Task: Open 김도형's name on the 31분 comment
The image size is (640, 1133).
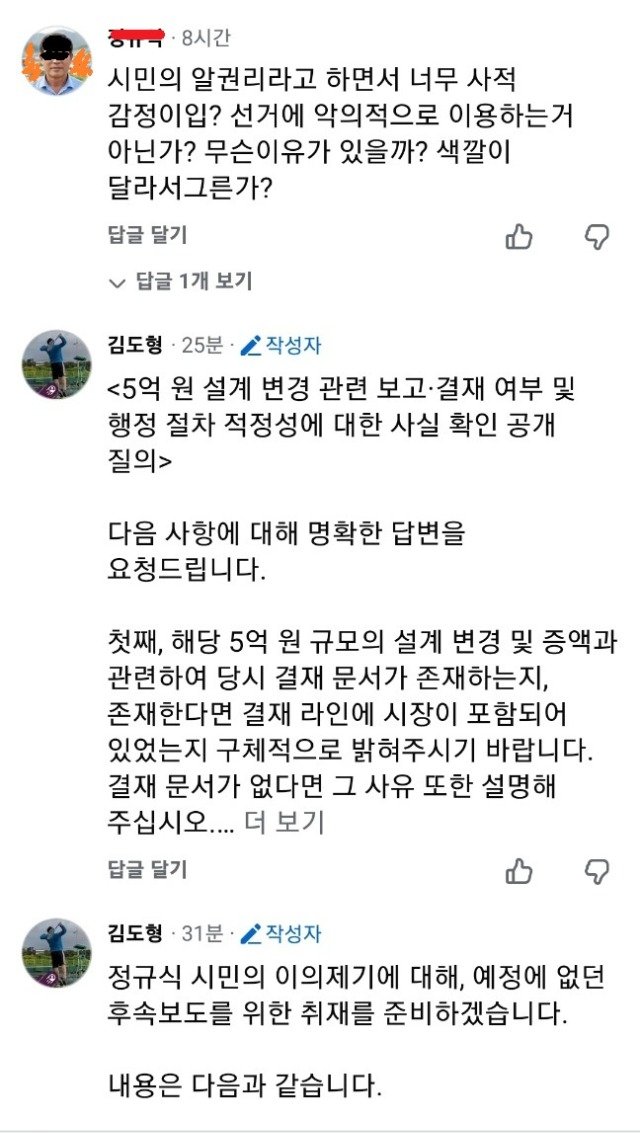Action: [x=135, y=933]
